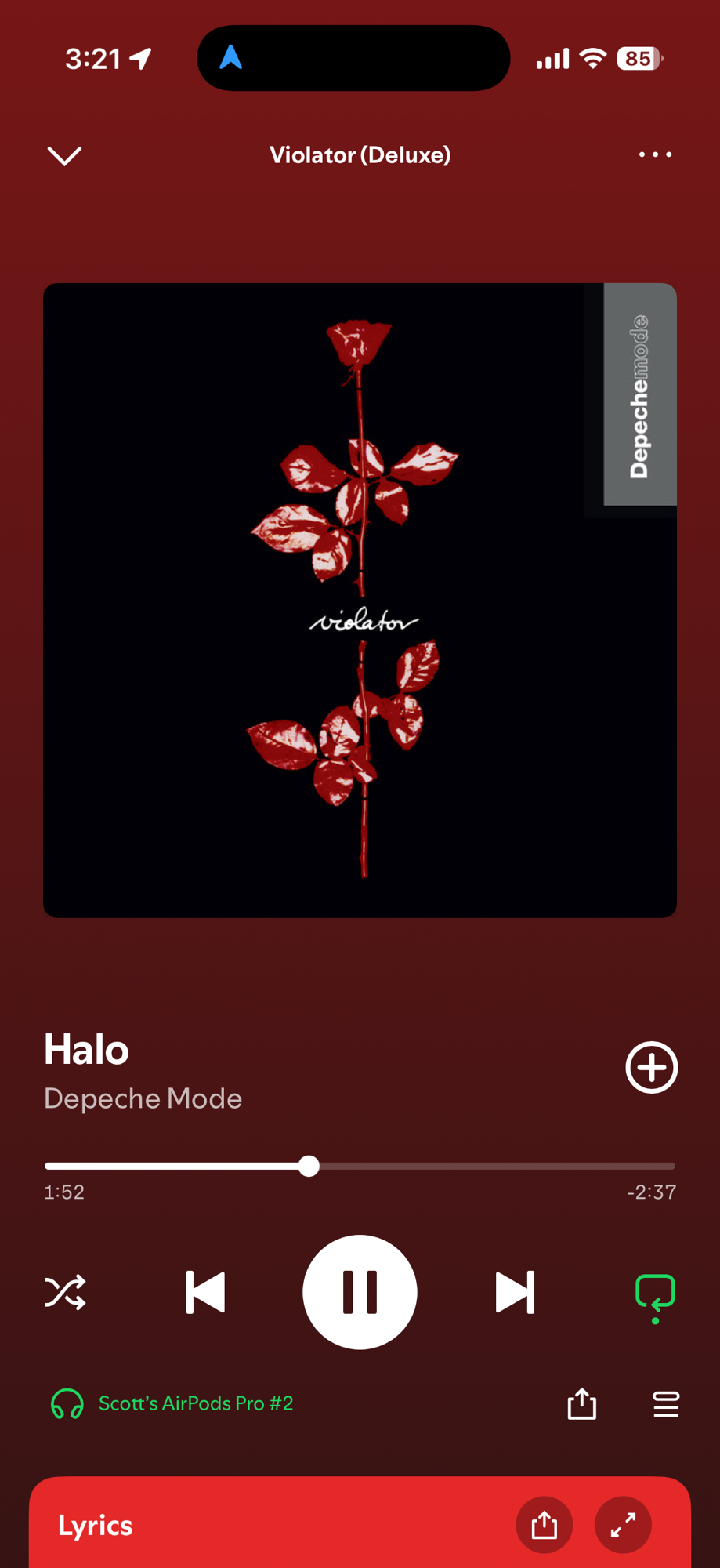Pause the song Halo

360,1292
